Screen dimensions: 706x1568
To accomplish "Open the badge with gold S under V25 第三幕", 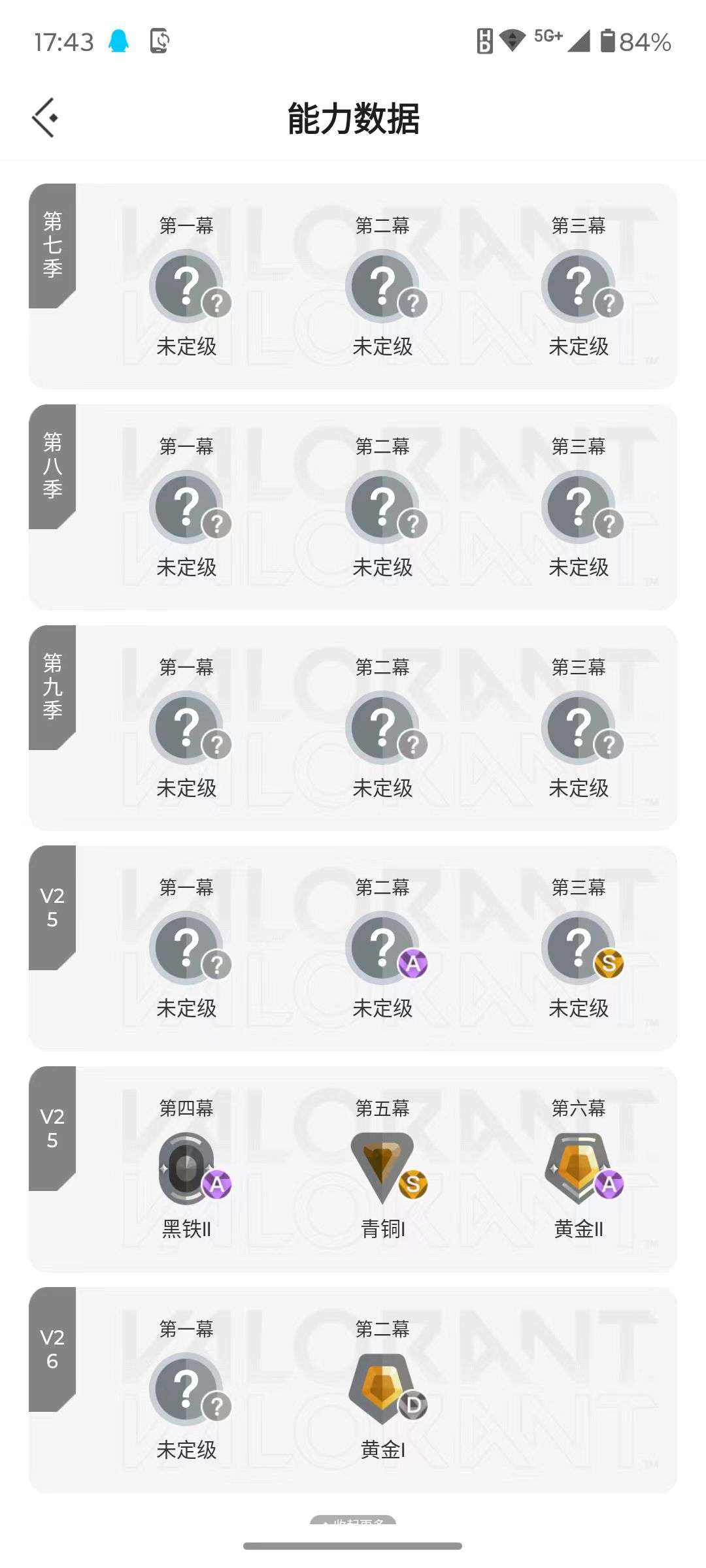I will (x=579, y=947).
